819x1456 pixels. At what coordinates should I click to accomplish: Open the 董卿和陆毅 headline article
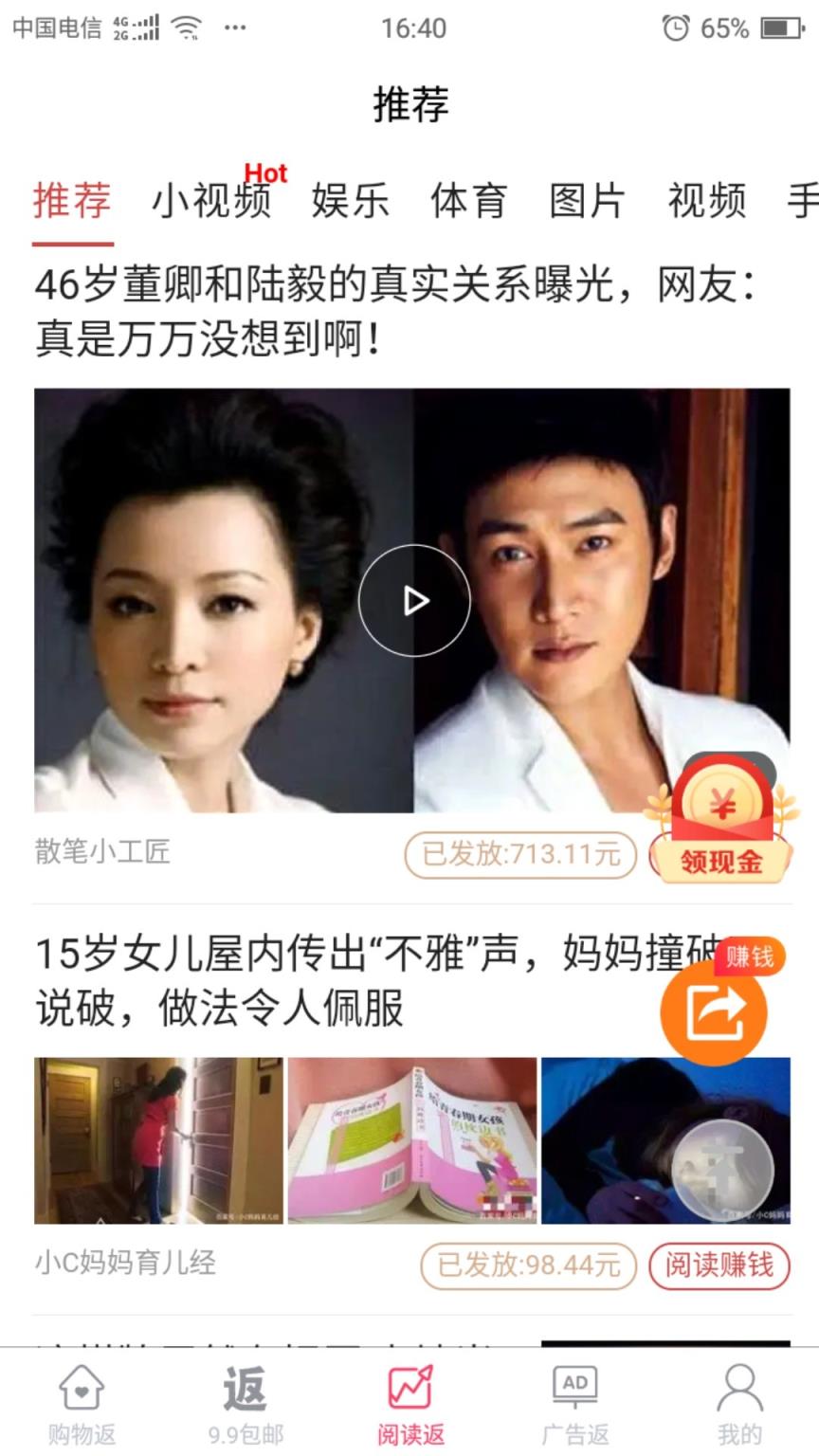(x=409, y=313)
